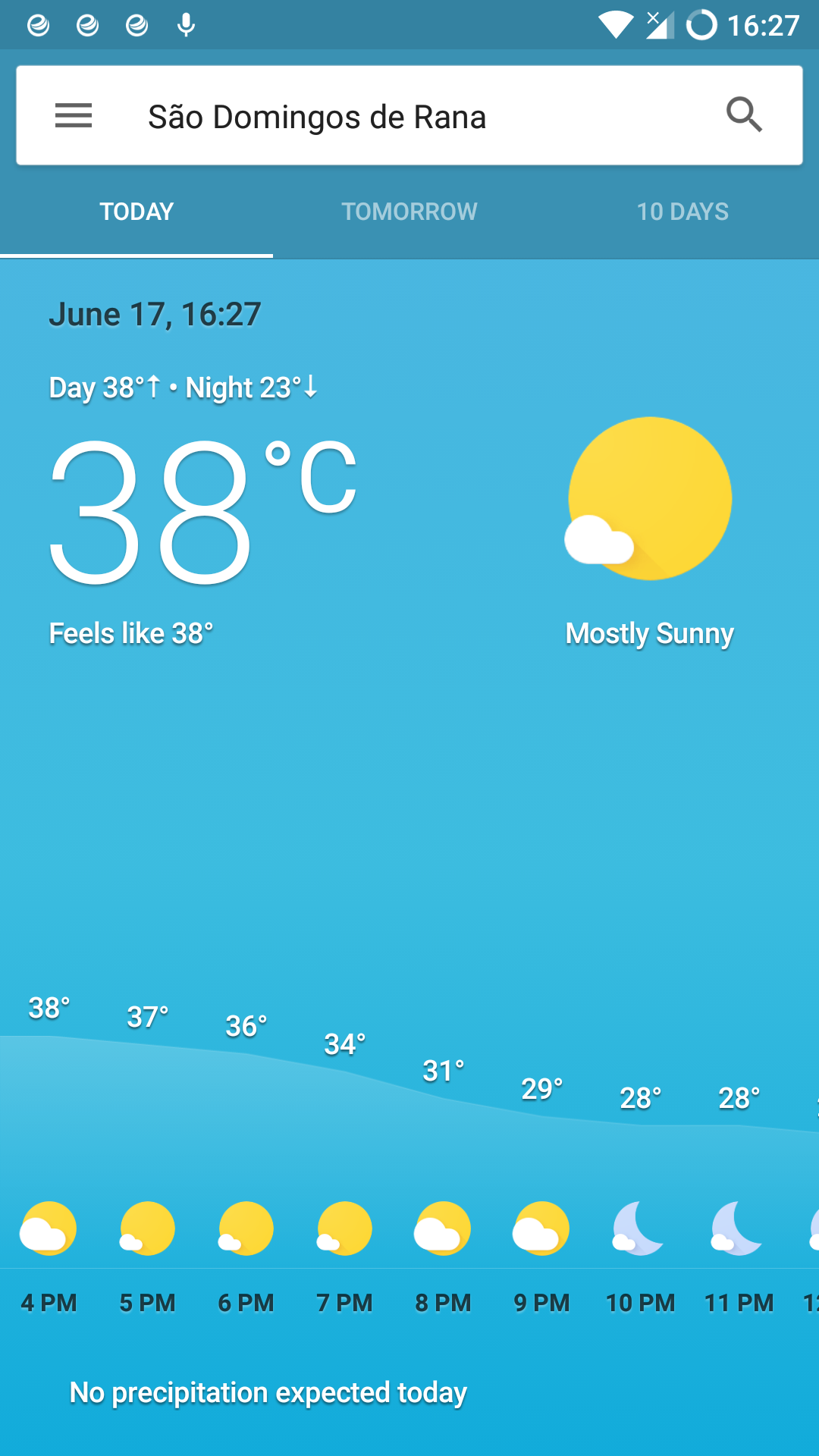Select the Today tab
Screen dimensions: 819x1456
point(136,212)
